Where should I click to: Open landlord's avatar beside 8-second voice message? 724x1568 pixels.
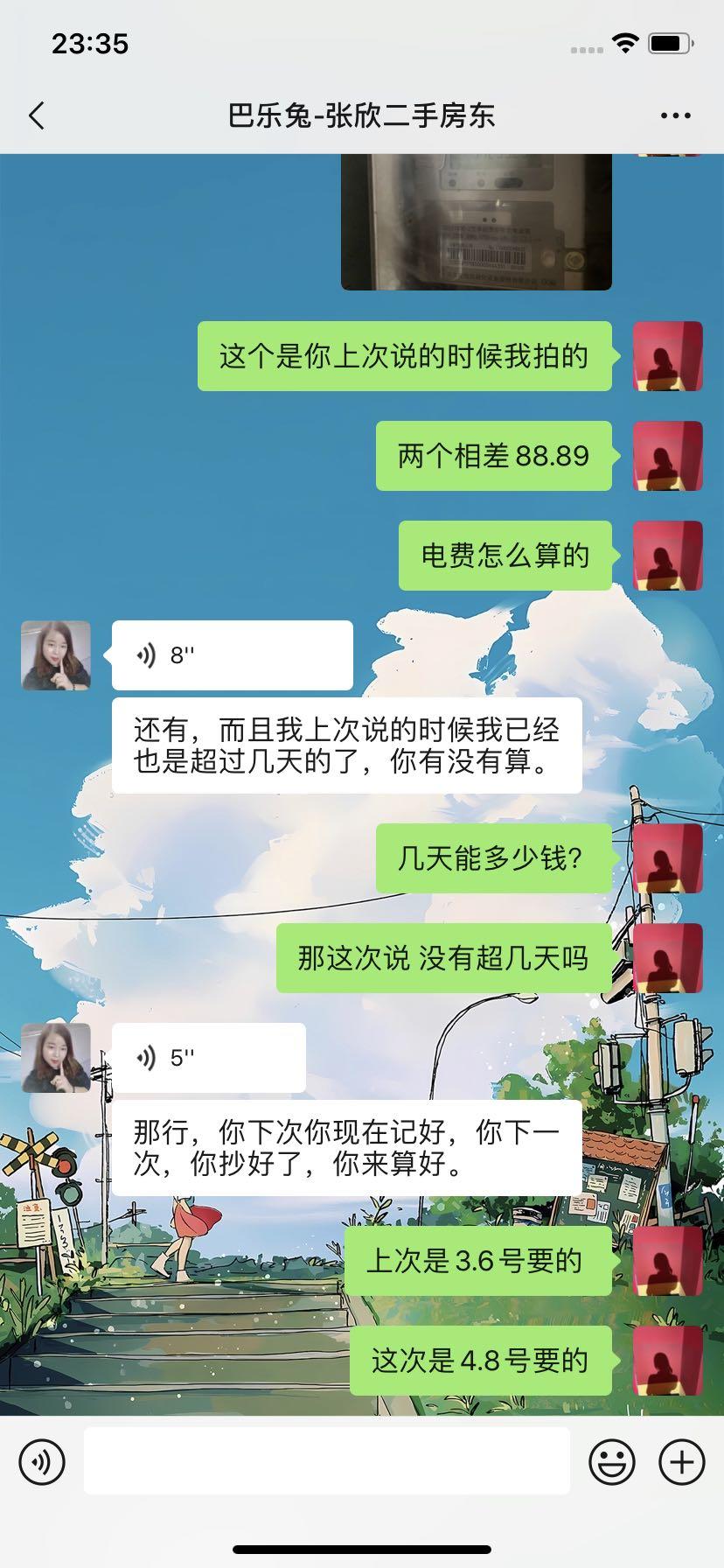pos(56,655)
